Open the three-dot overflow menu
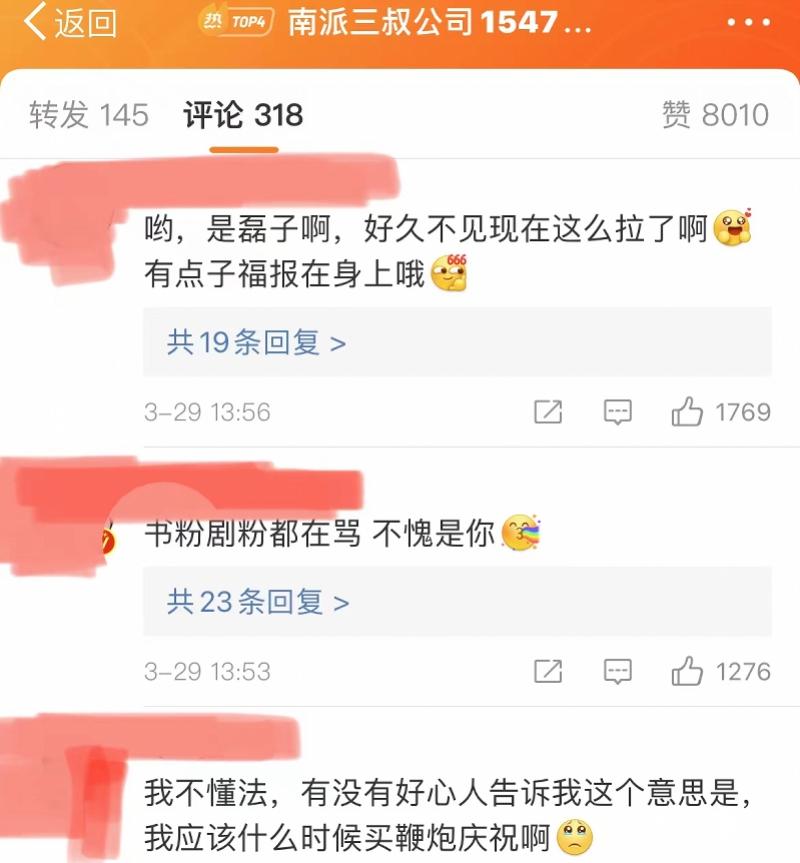Image resolution: width=800 pixels, height=863 pixels. pos(748,23)
